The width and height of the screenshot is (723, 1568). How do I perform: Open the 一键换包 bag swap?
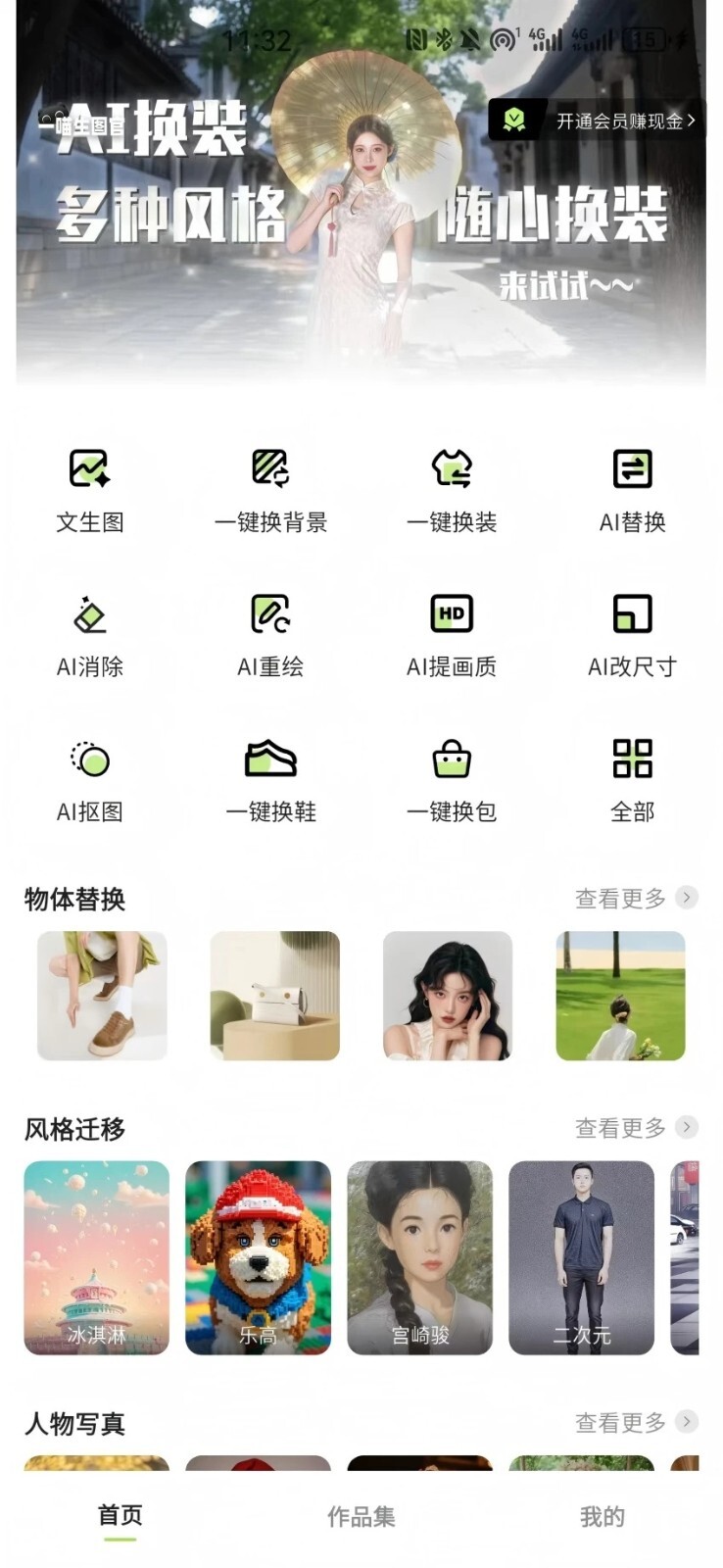point(452,780)
